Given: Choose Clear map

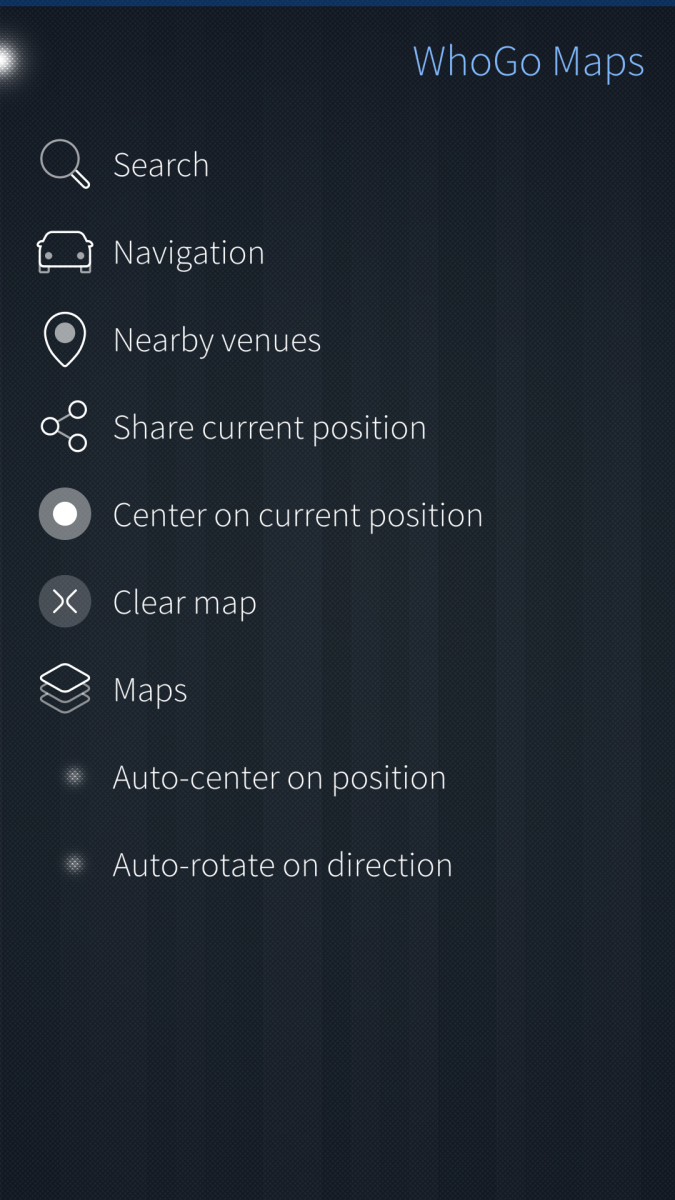Looking at the screenshot, I should 184,603.
